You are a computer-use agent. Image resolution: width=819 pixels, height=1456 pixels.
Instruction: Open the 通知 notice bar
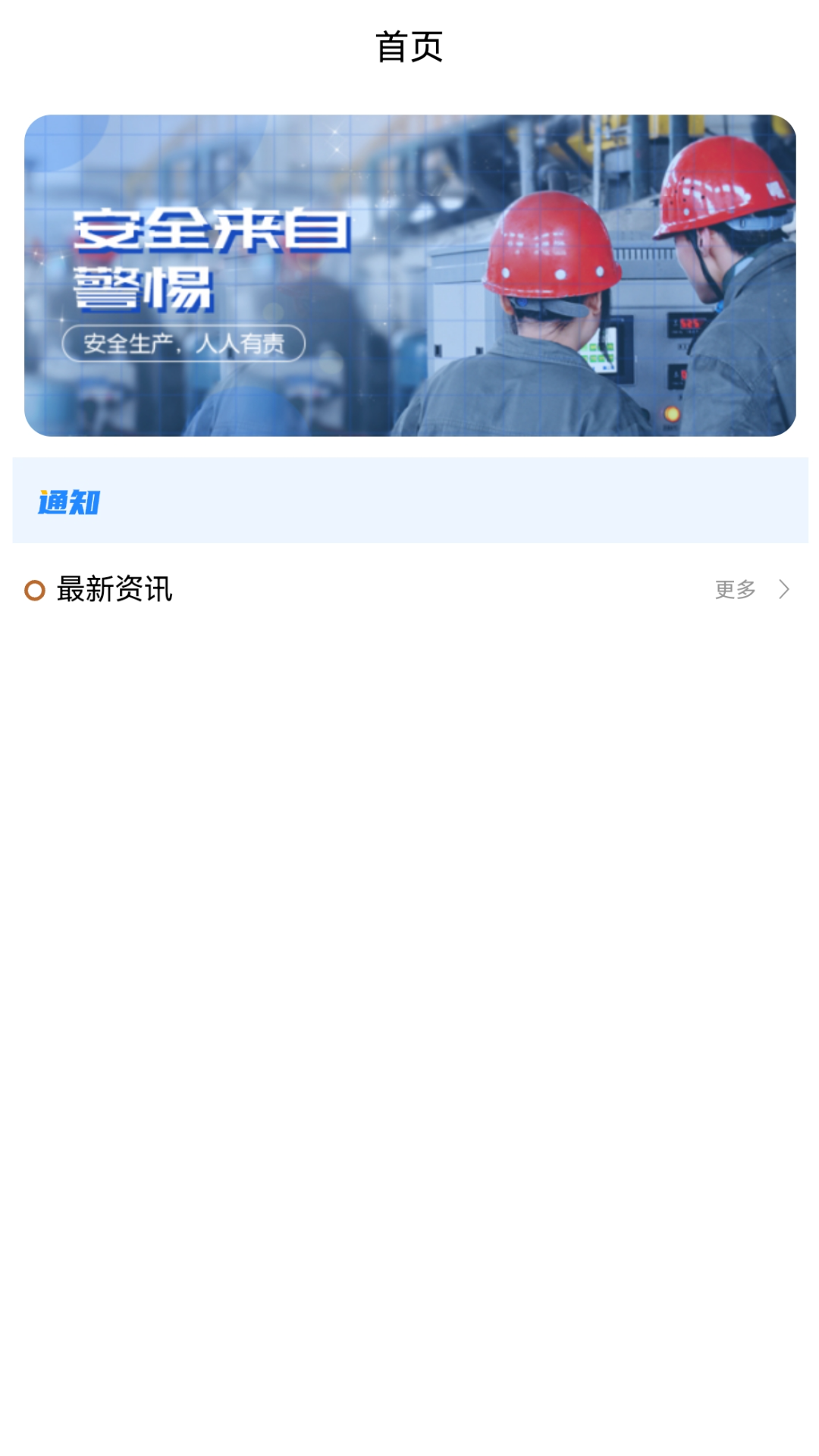(409, 500)
